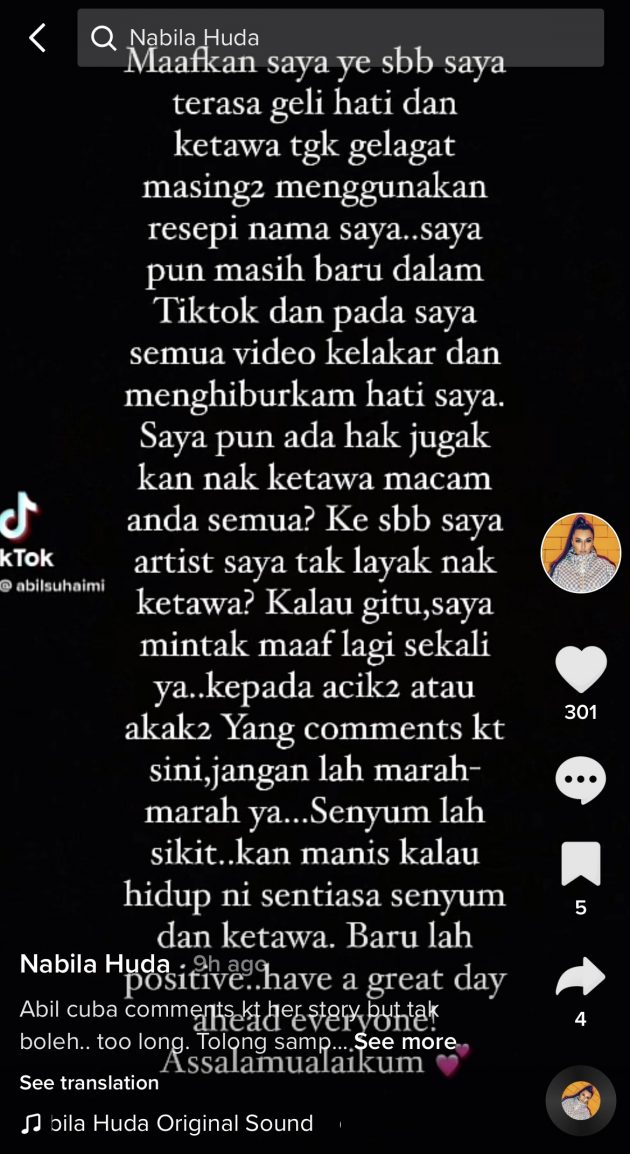Share this video via the arrow

pos(581,977)
